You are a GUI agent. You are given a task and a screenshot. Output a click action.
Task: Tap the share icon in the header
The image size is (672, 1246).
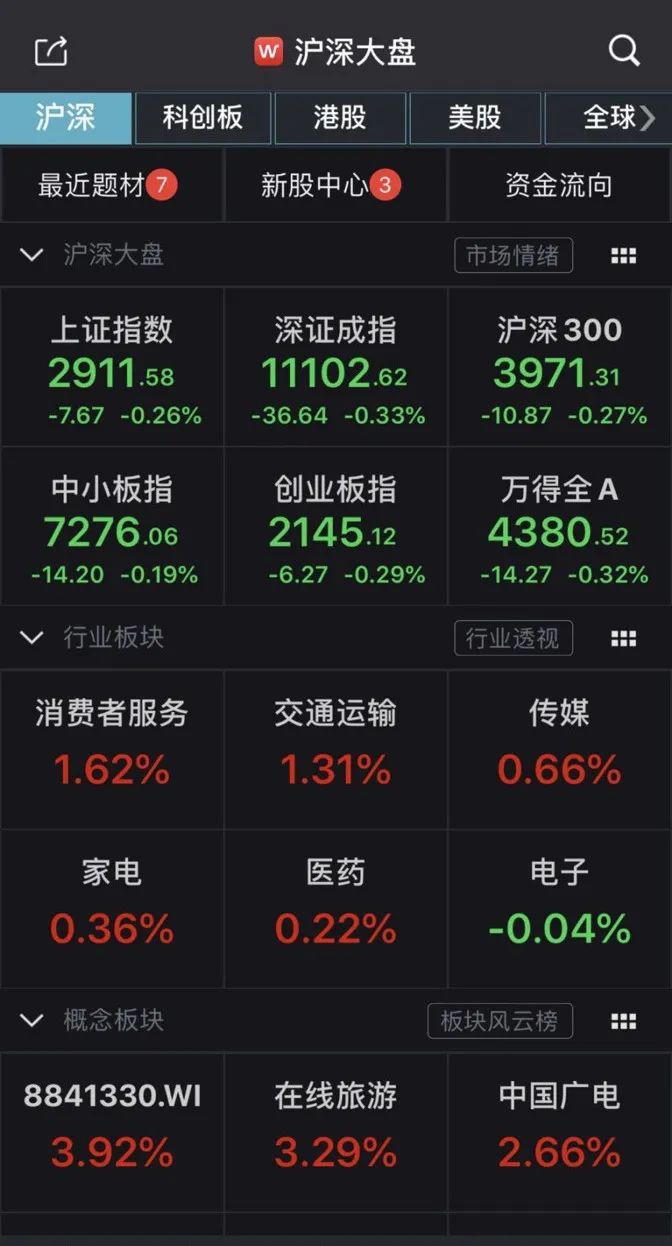(x=51, y=51)
